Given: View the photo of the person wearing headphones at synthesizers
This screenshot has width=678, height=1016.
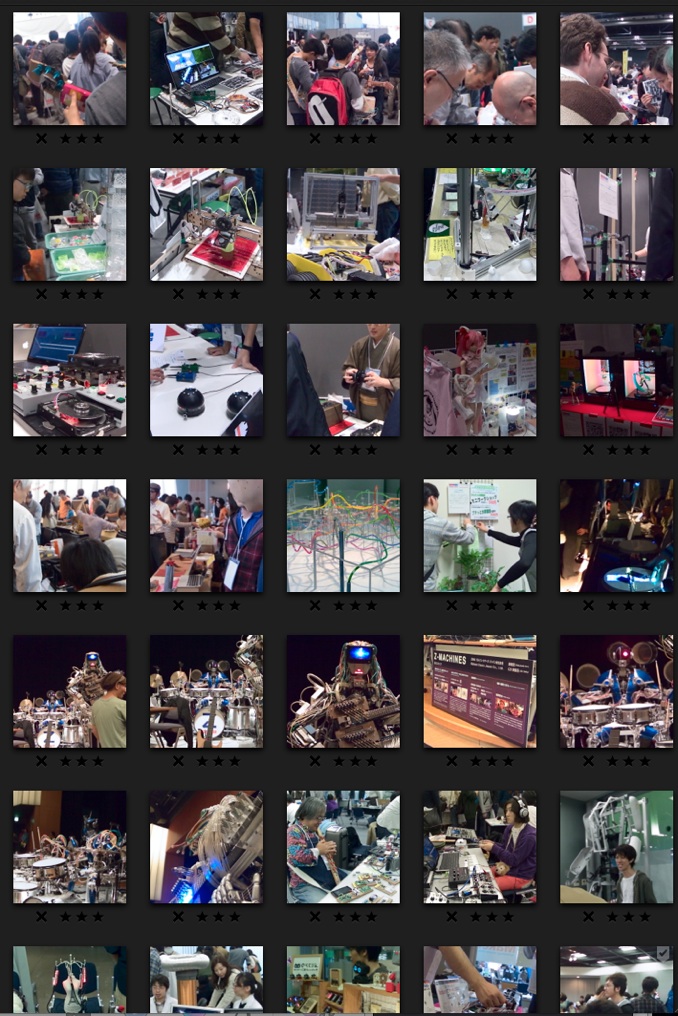Looking at the screenshot, I should coord(480,847).
